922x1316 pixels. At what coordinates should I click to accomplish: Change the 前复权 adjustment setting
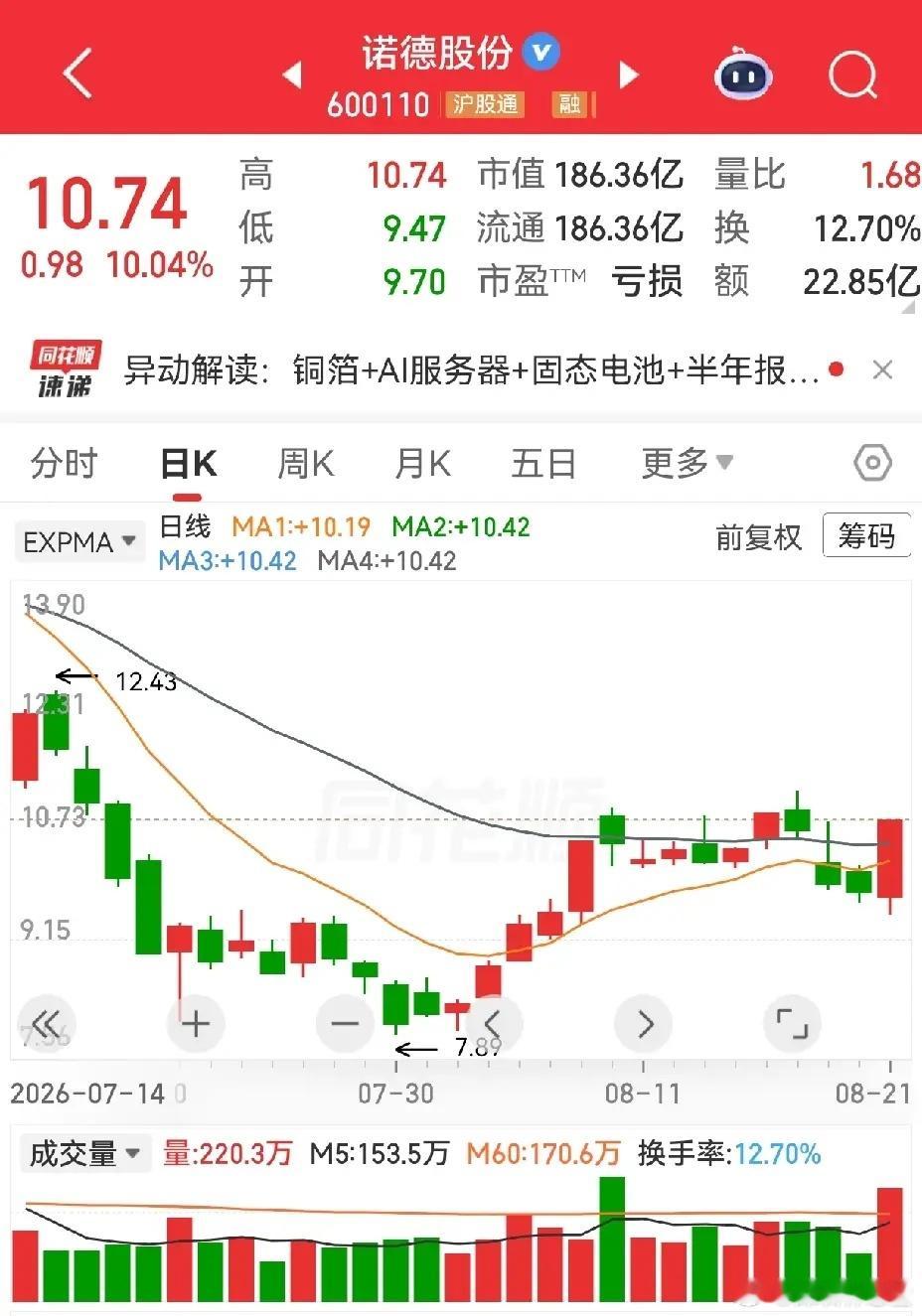click(758, 537)
